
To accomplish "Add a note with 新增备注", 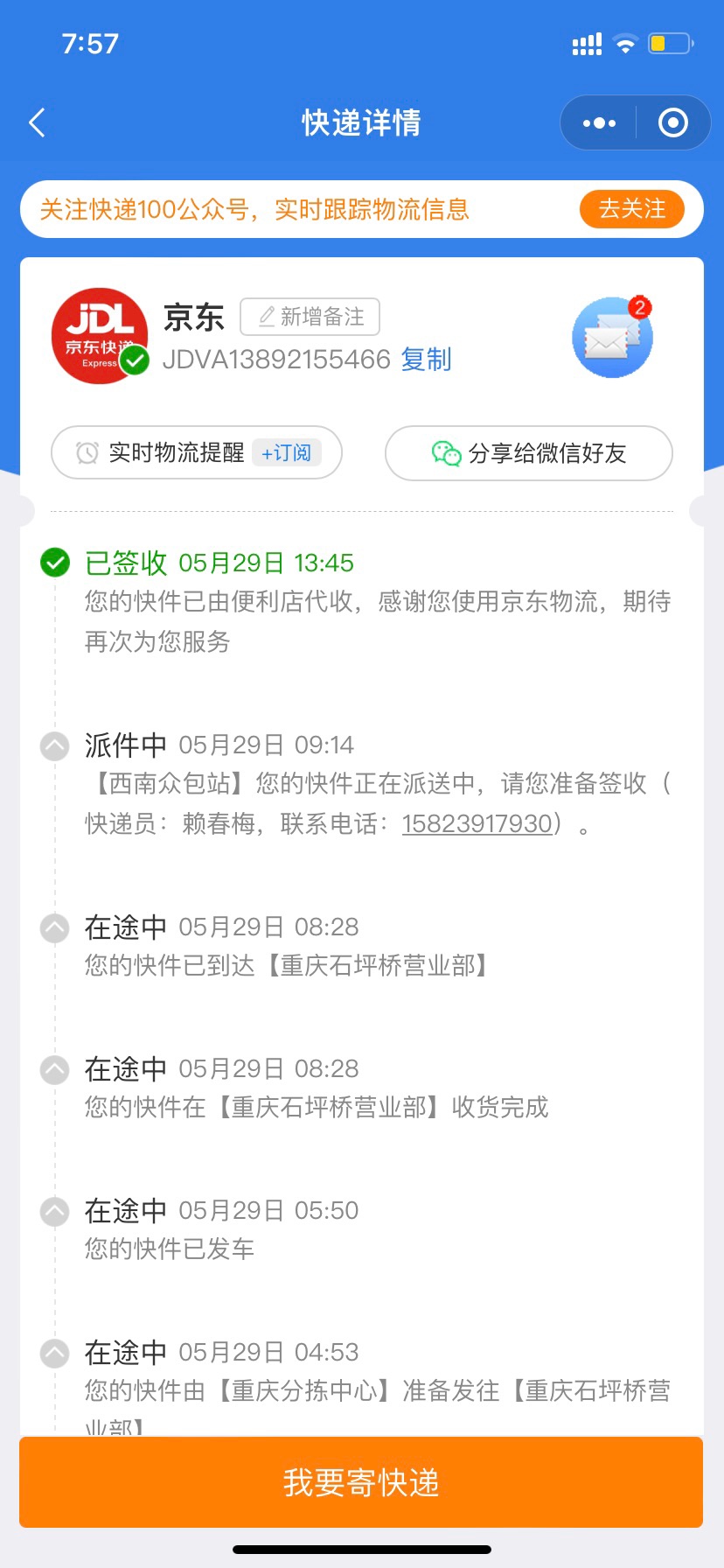I will [310, 317].
